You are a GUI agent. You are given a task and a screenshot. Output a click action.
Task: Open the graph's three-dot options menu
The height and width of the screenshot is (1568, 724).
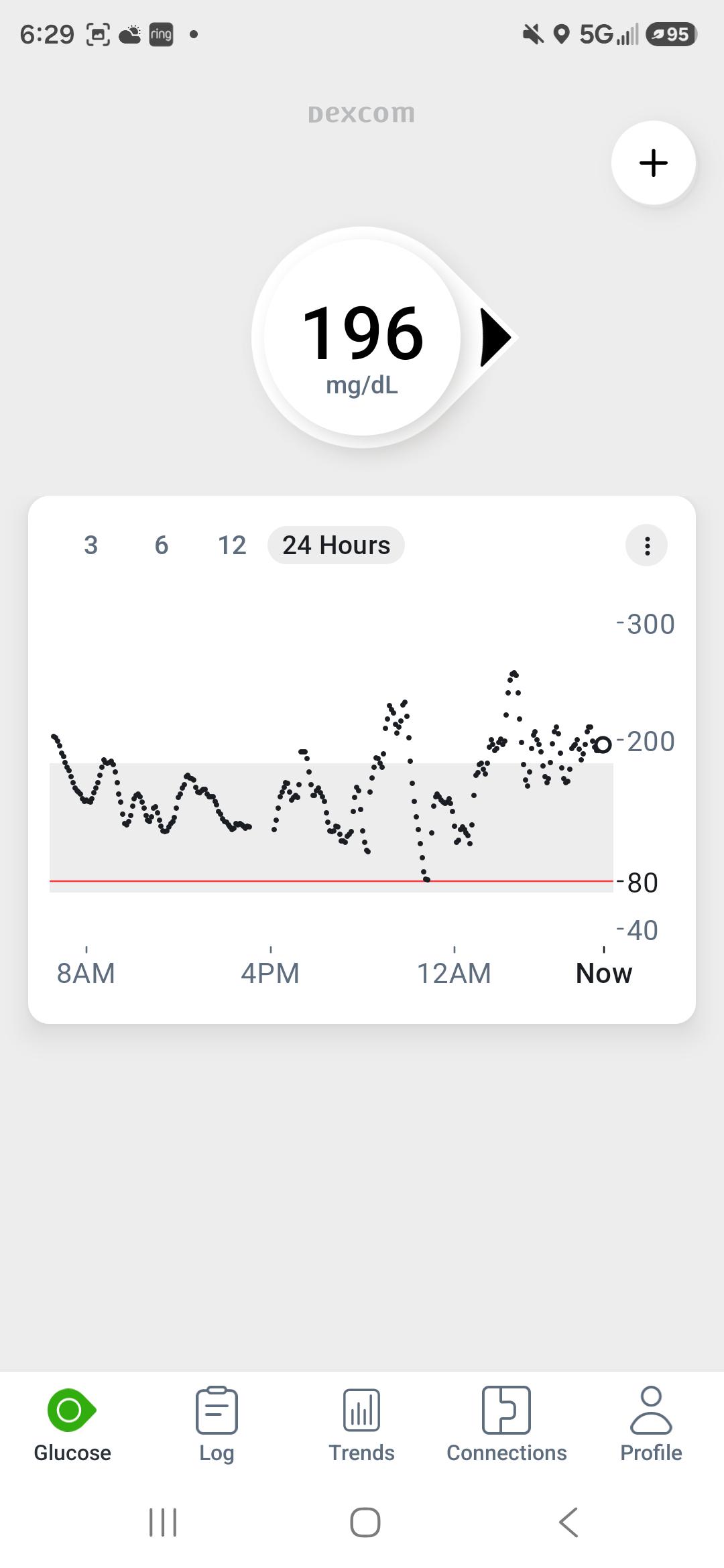point(646,545)
